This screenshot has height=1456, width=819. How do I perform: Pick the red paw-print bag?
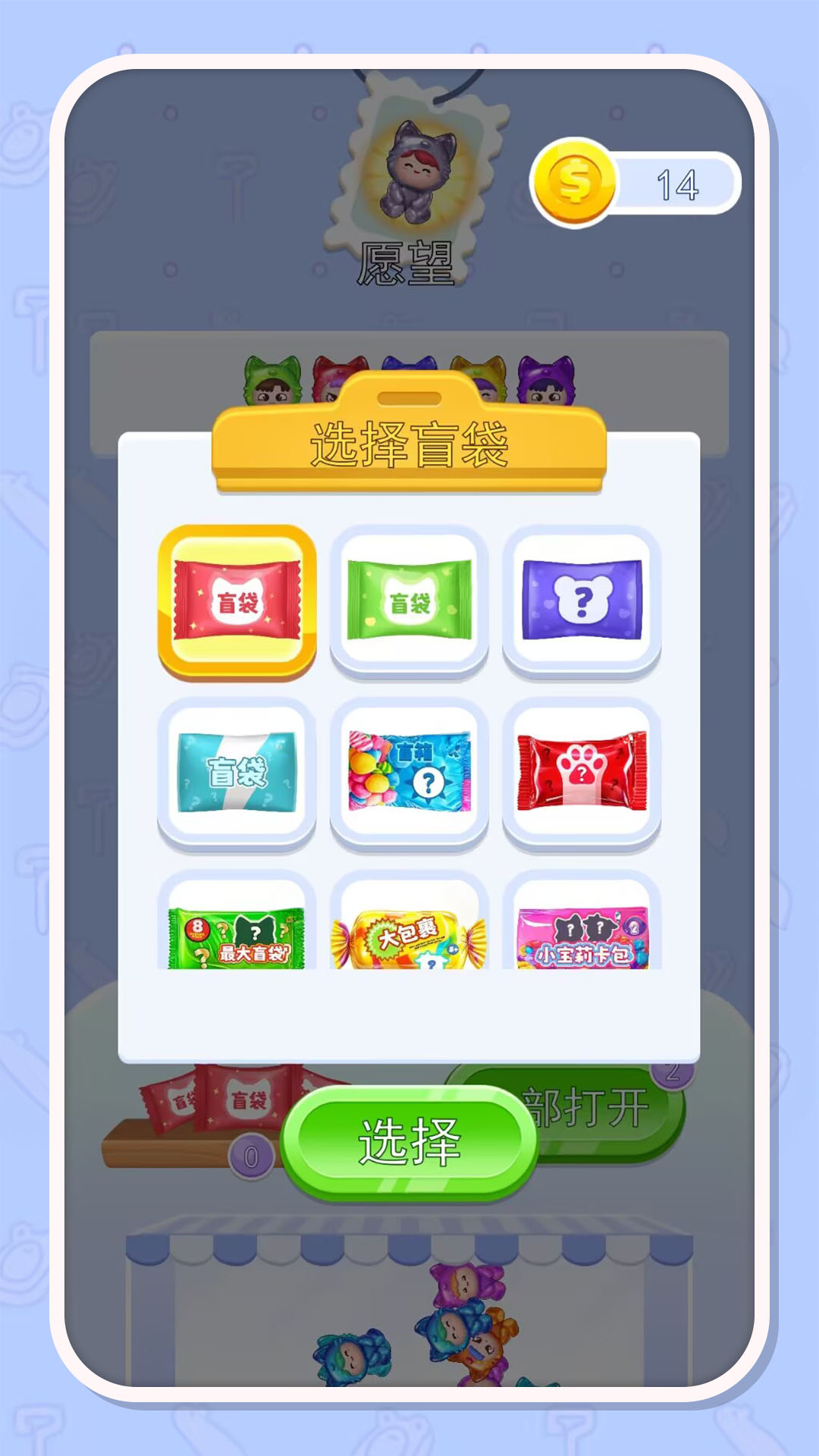[582, 773]
